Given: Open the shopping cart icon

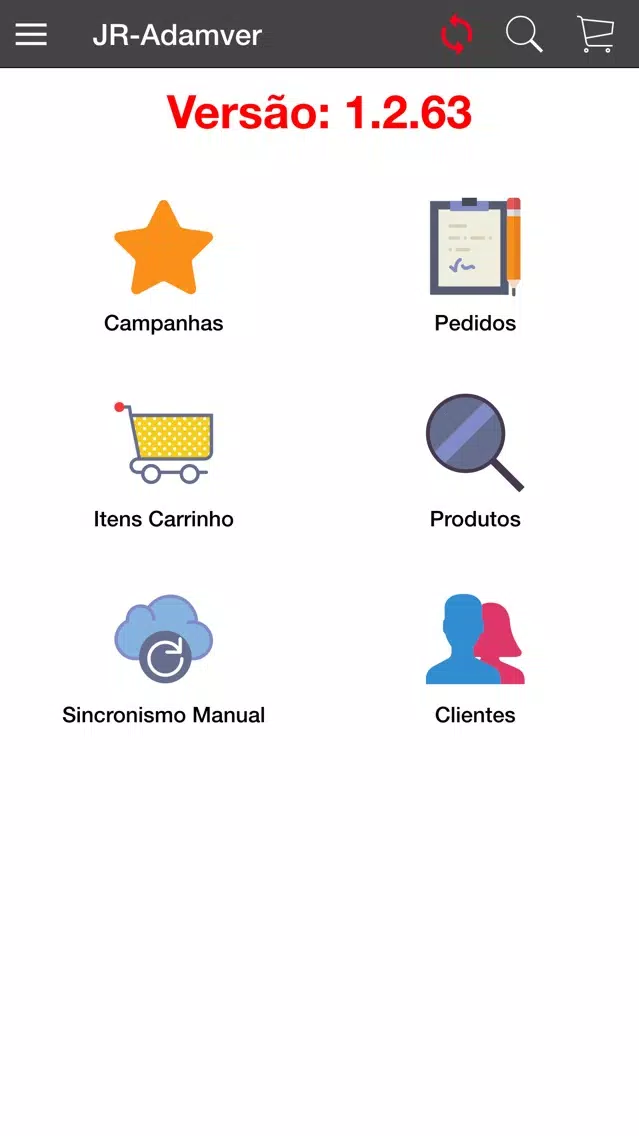Looking at the screenshot, I should pos(596,35).
